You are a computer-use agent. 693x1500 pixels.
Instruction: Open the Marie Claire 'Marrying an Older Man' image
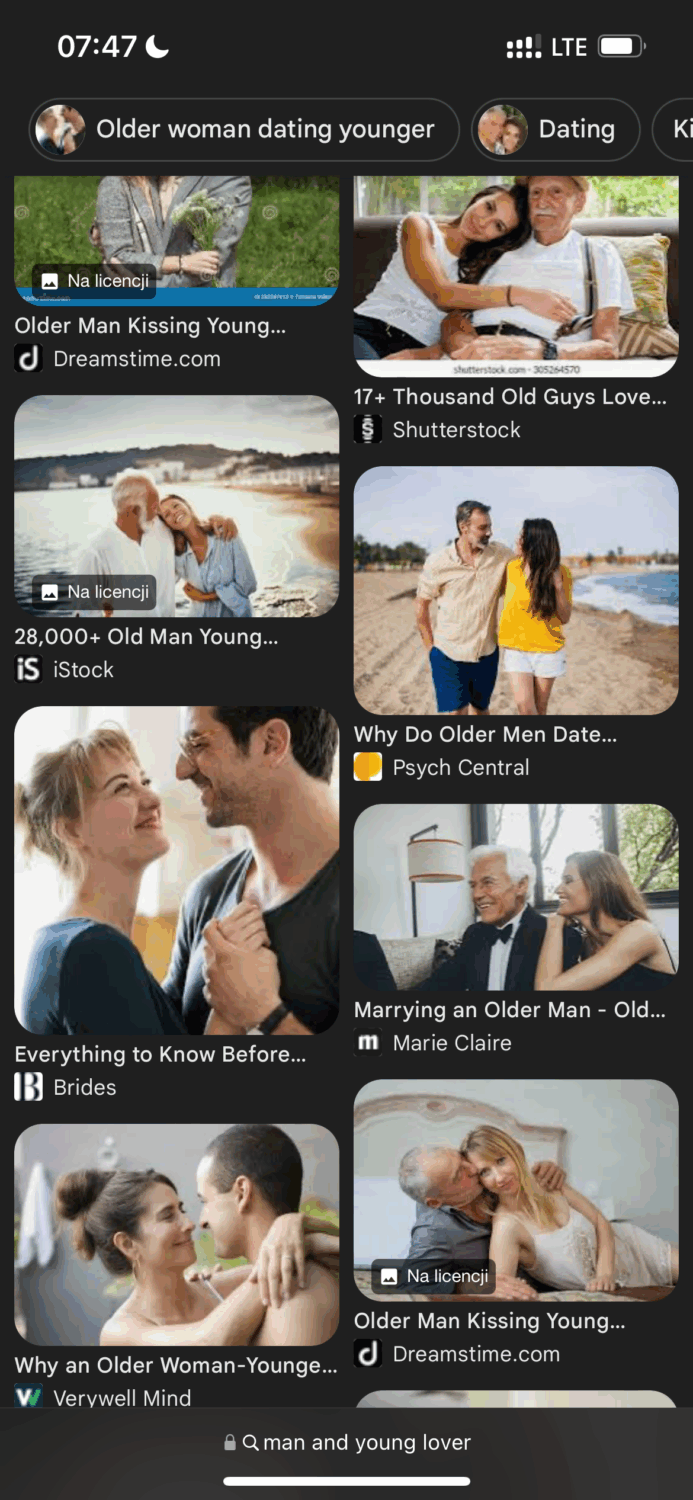click(x=516, y=897)
